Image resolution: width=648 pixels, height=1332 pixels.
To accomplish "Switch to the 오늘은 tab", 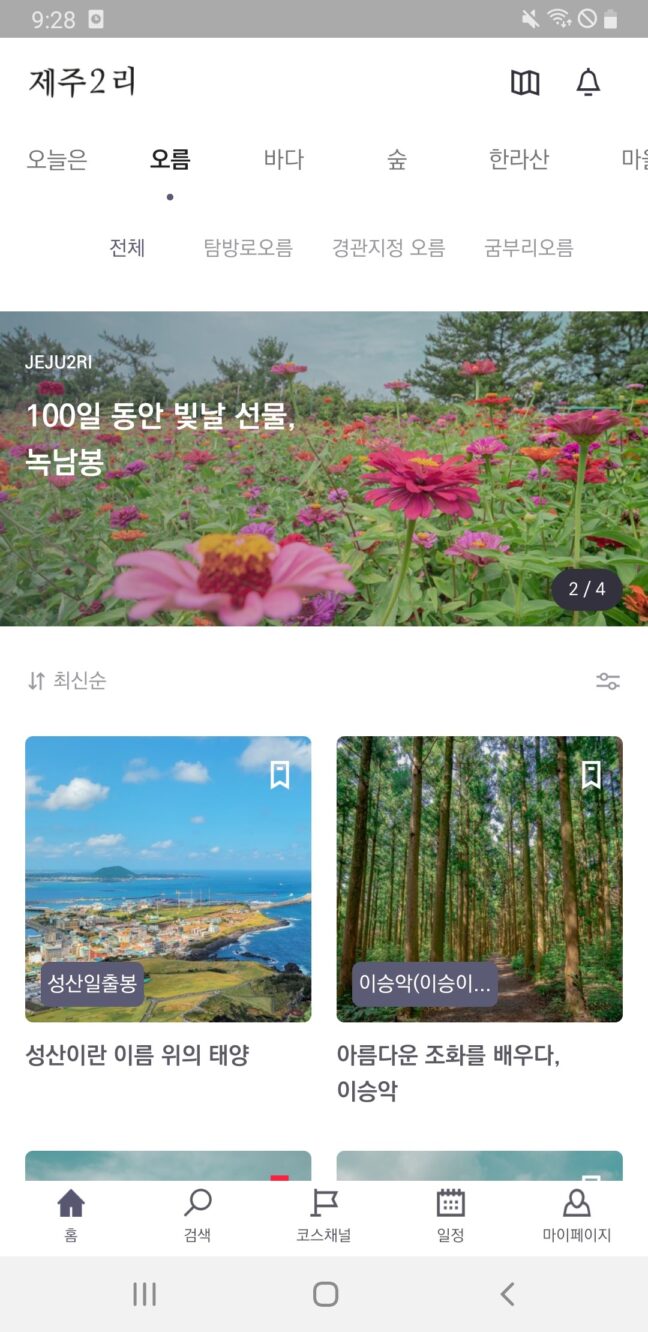I will click(57, 159).
